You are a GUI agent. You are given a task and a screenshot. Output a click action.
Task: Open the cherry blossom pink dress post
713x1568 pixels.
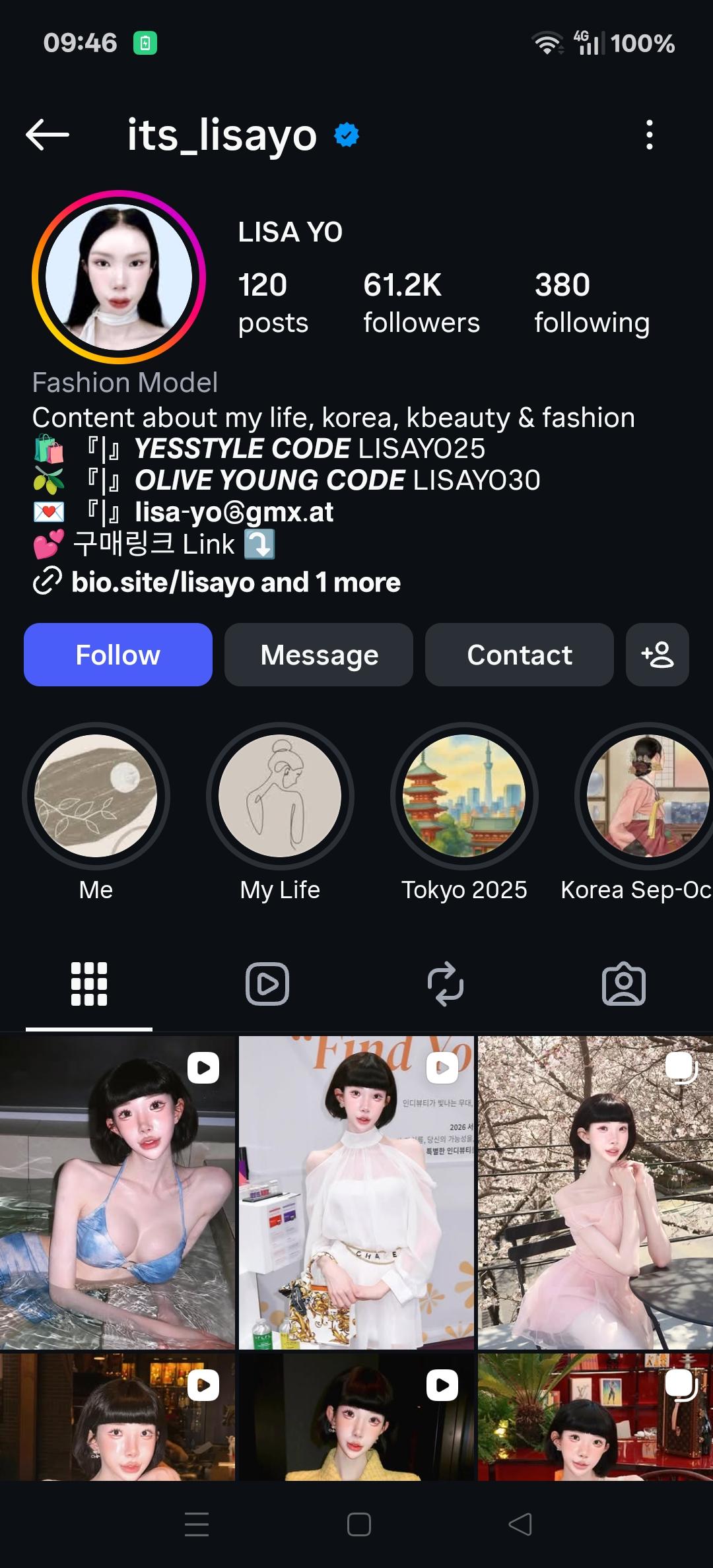coord(595,1192)
